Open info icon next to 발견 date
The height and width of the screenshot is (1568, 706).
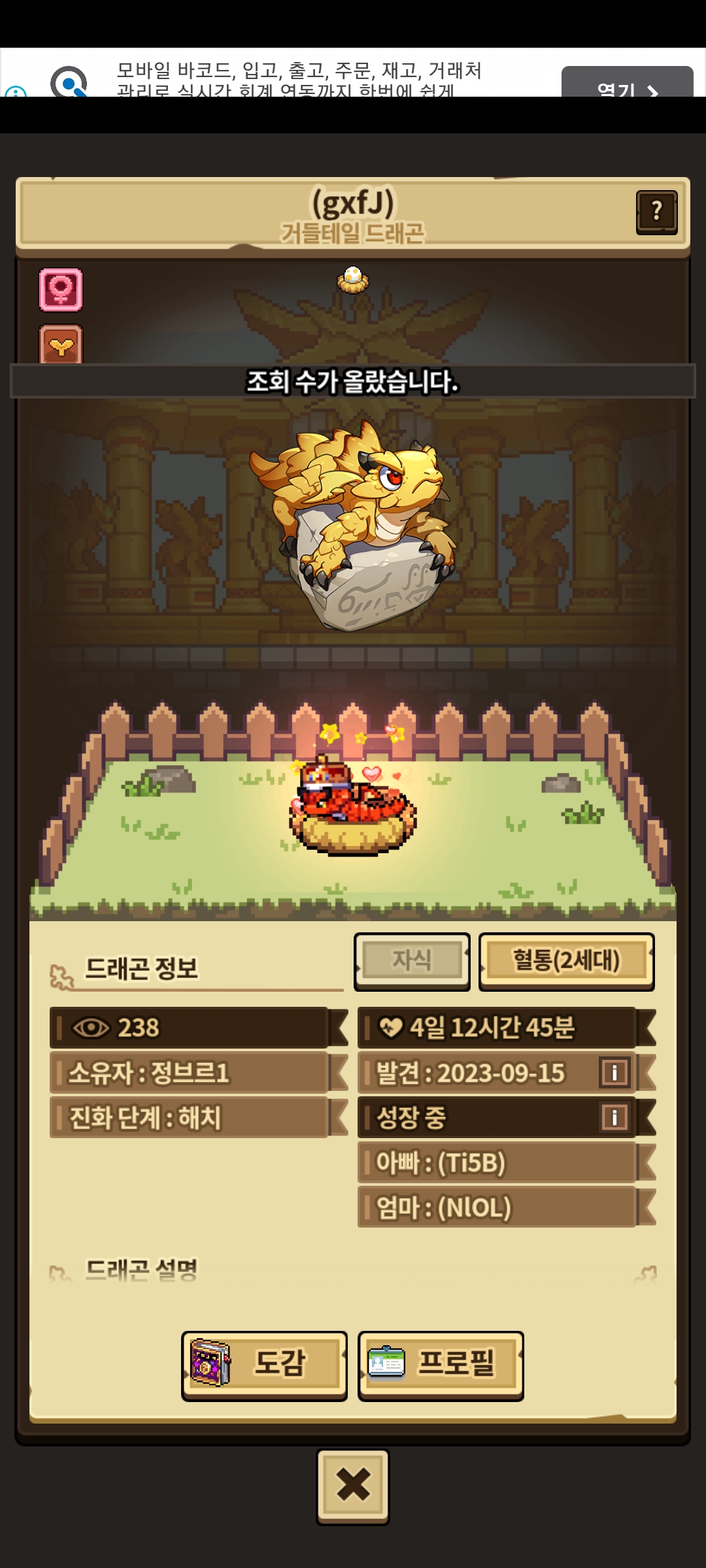coord(614,1073)
